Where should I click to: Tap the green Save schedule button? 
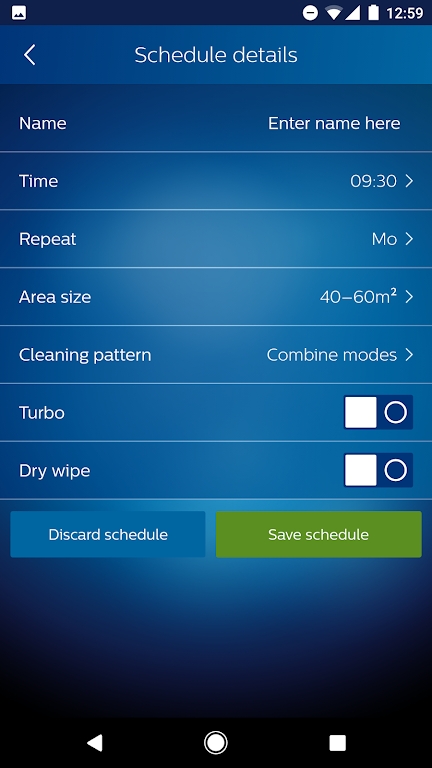(x=318, y=534)
